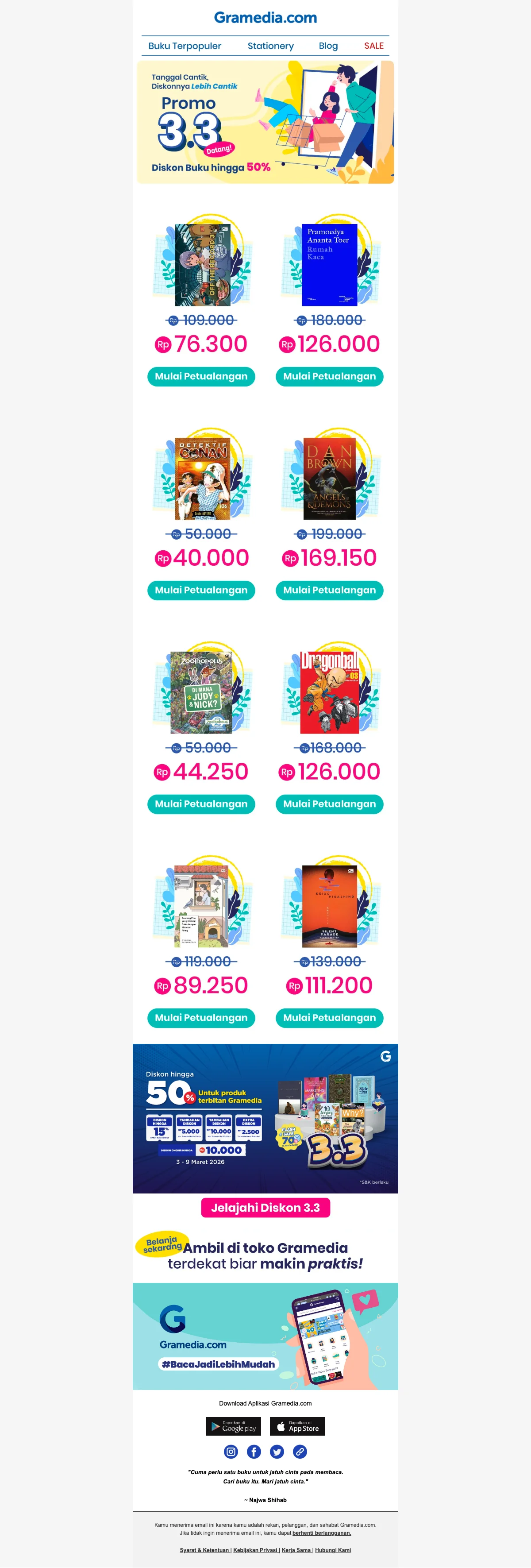Viewport: 531px width, 1568px height.
Task: Choose Mulai Petualangan for the Zootropolis book
Action: tap(201, 803)
